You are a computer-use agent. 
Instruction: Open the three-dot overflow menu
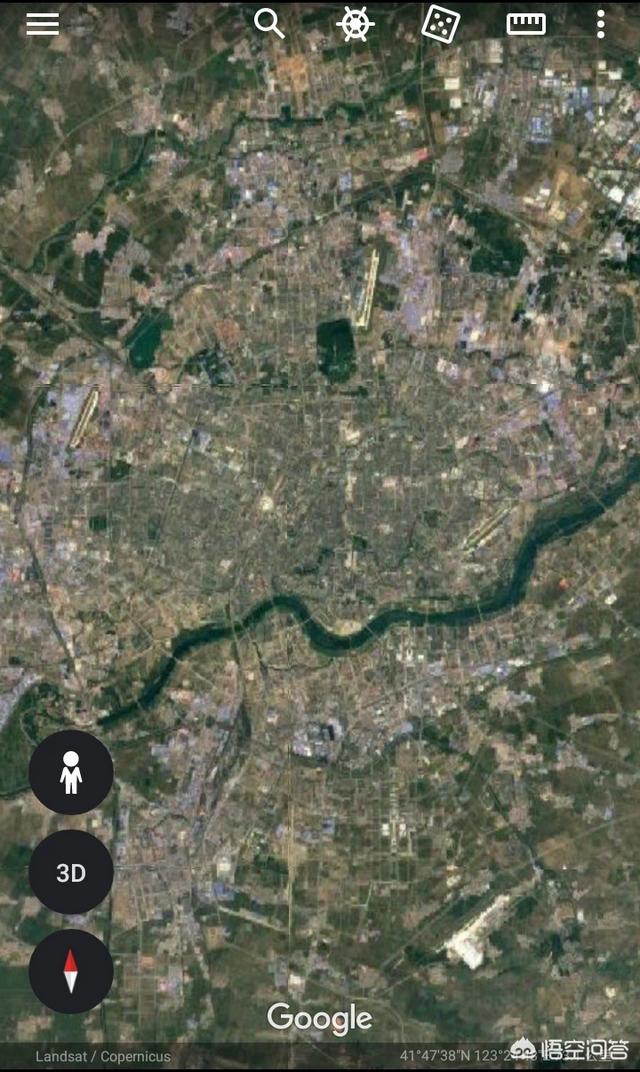pos(600,24)
